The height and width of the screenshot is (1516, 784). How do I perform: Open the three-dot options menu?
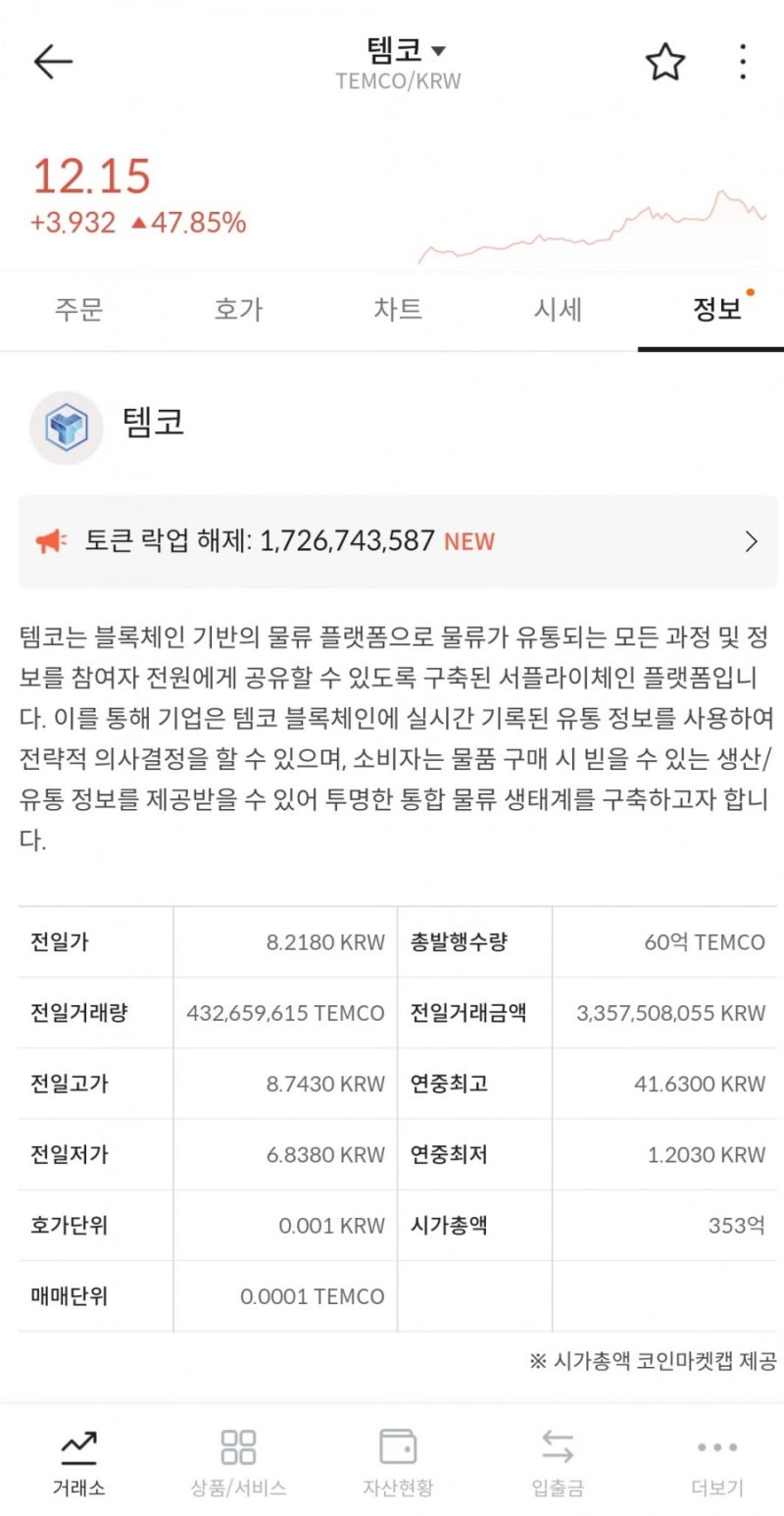742,61
